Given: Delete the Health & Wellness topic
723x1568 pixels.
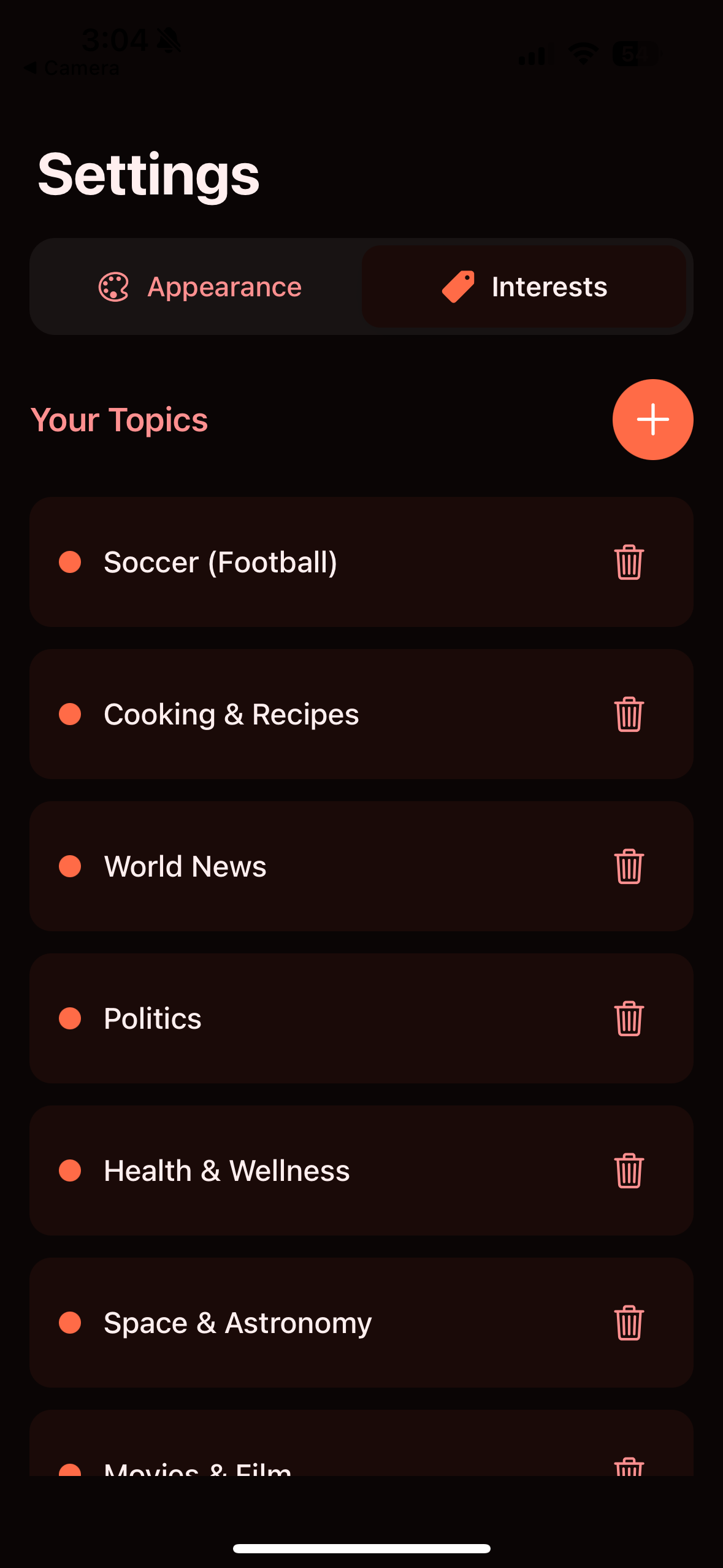Looking at the screenshot, I should click(x=629, y=1170).
